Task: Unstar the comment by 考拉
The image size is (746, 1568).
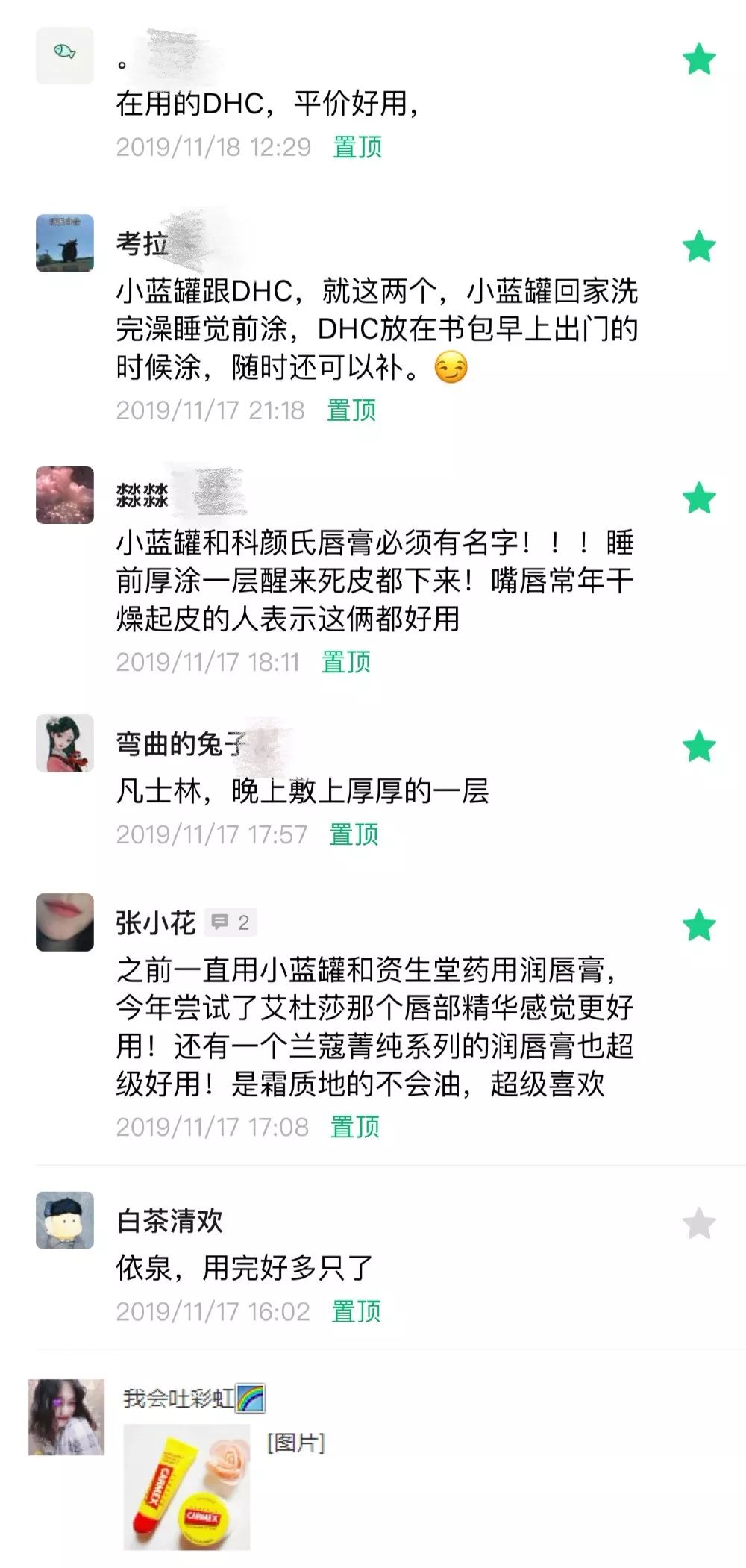Action: click(699, 247)
